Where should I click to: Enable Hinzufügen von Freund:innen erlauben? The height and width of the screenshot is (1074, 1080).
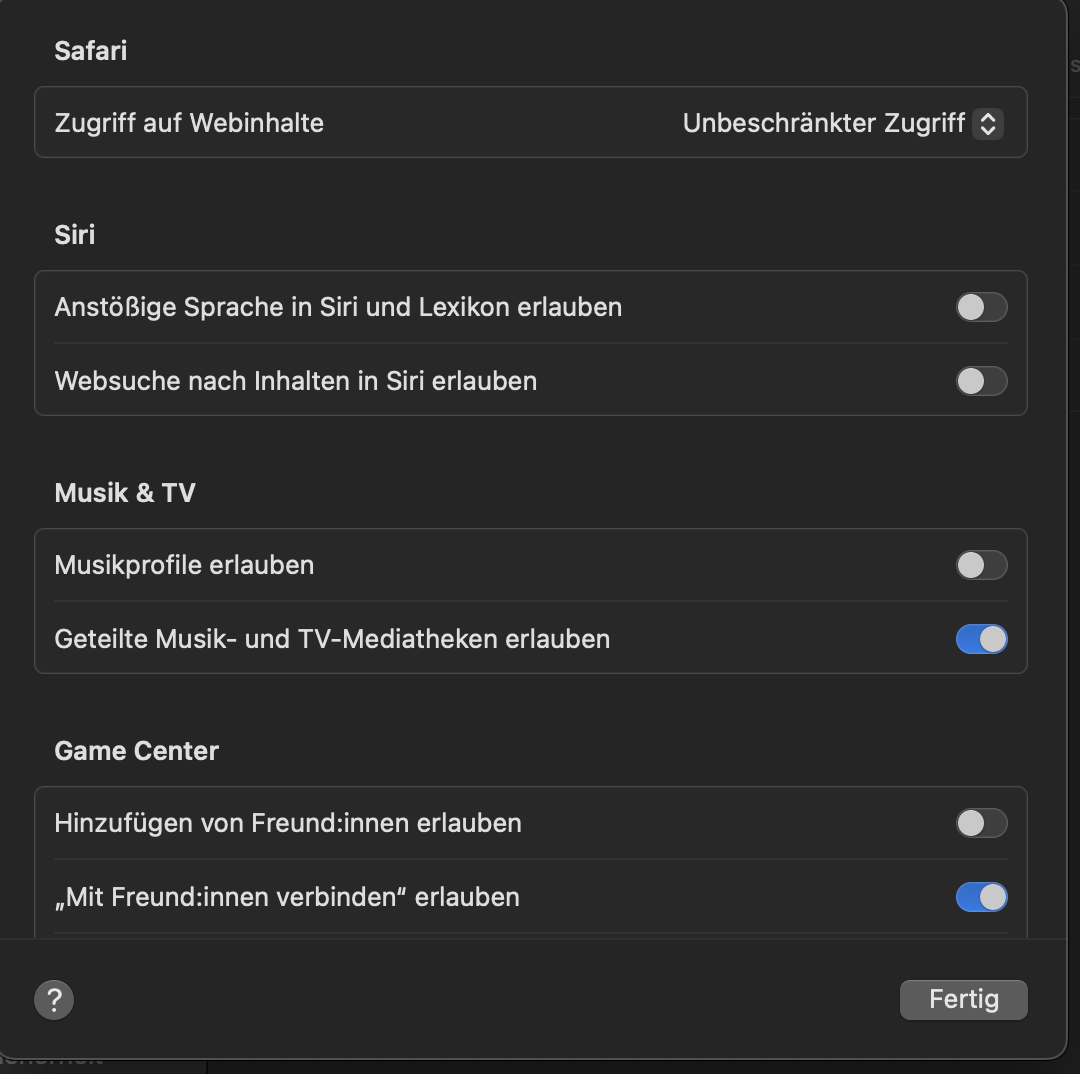[982, 823]
